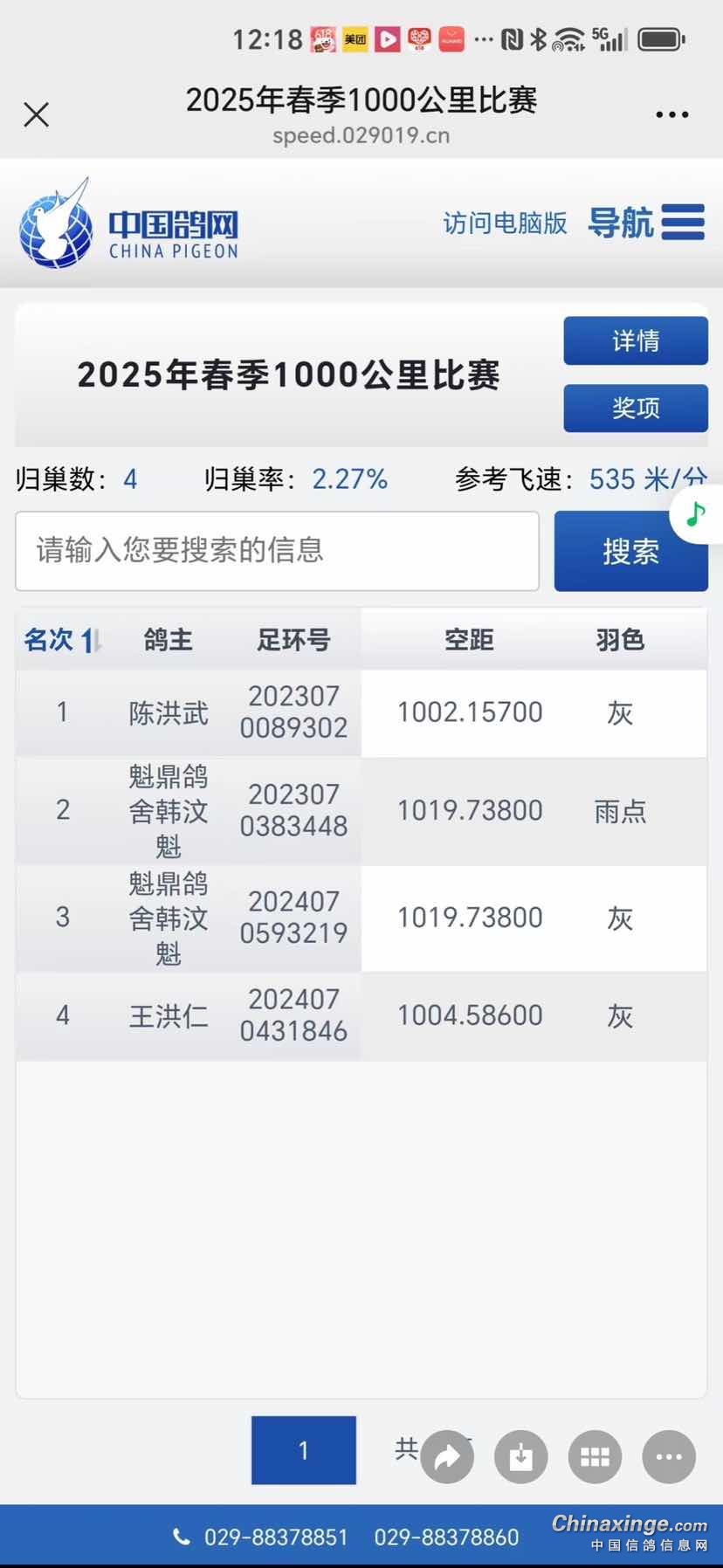Open the 奖项 awards button
Viewport: 723px width, 1568px height.
point(635,408)
